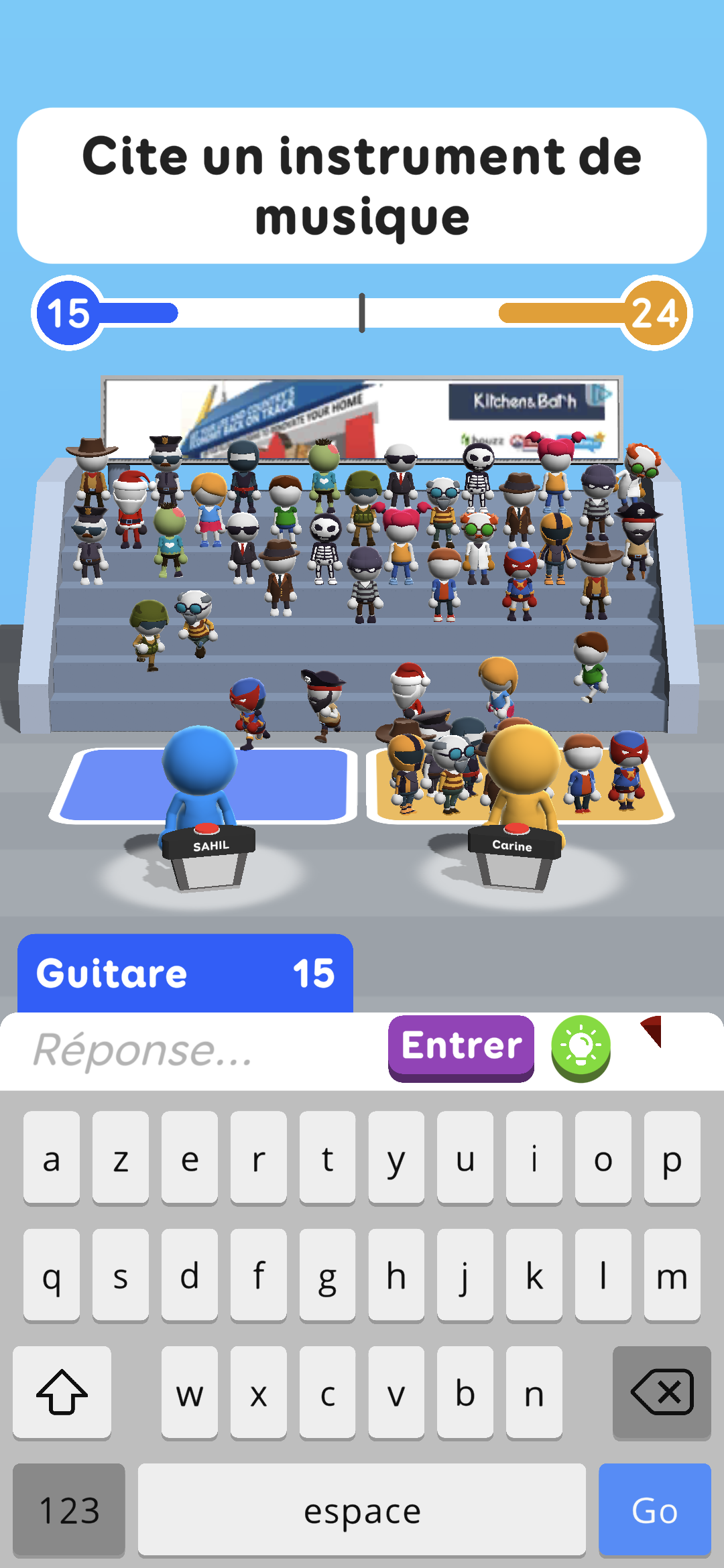724x1568 pixels.
Task: Tap the blue score bubble showing 15
Action: (x=69, y=311)
